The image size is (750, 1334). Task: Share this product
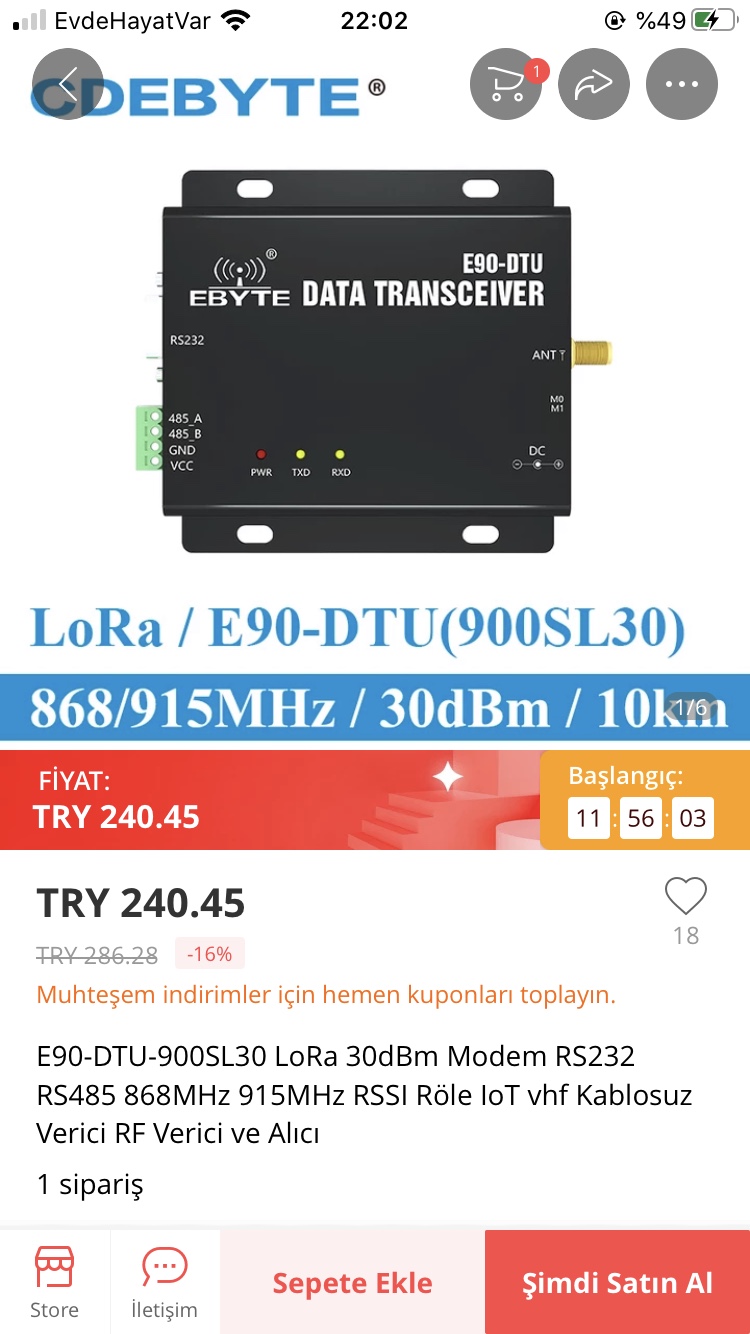tap(594, 84)
